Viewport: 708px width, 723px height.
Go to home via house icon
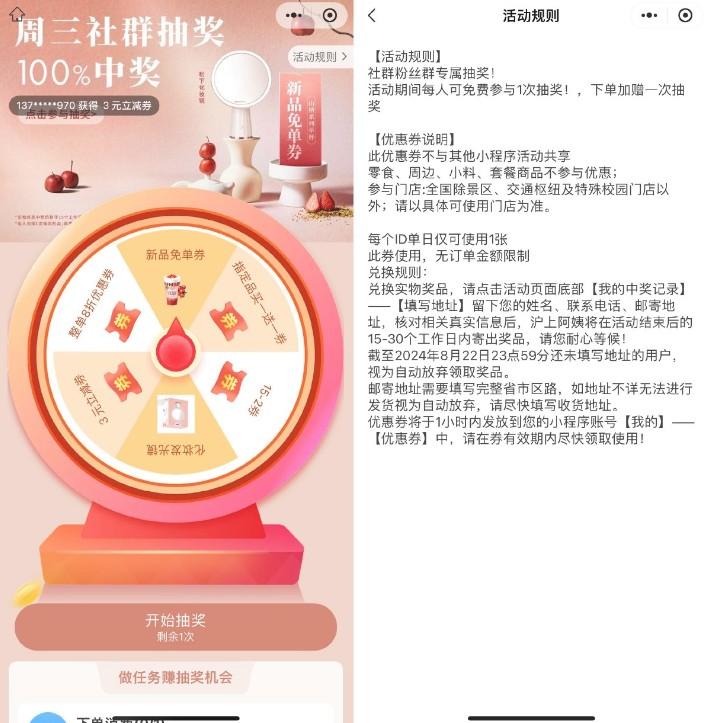[x=16, y=14]
